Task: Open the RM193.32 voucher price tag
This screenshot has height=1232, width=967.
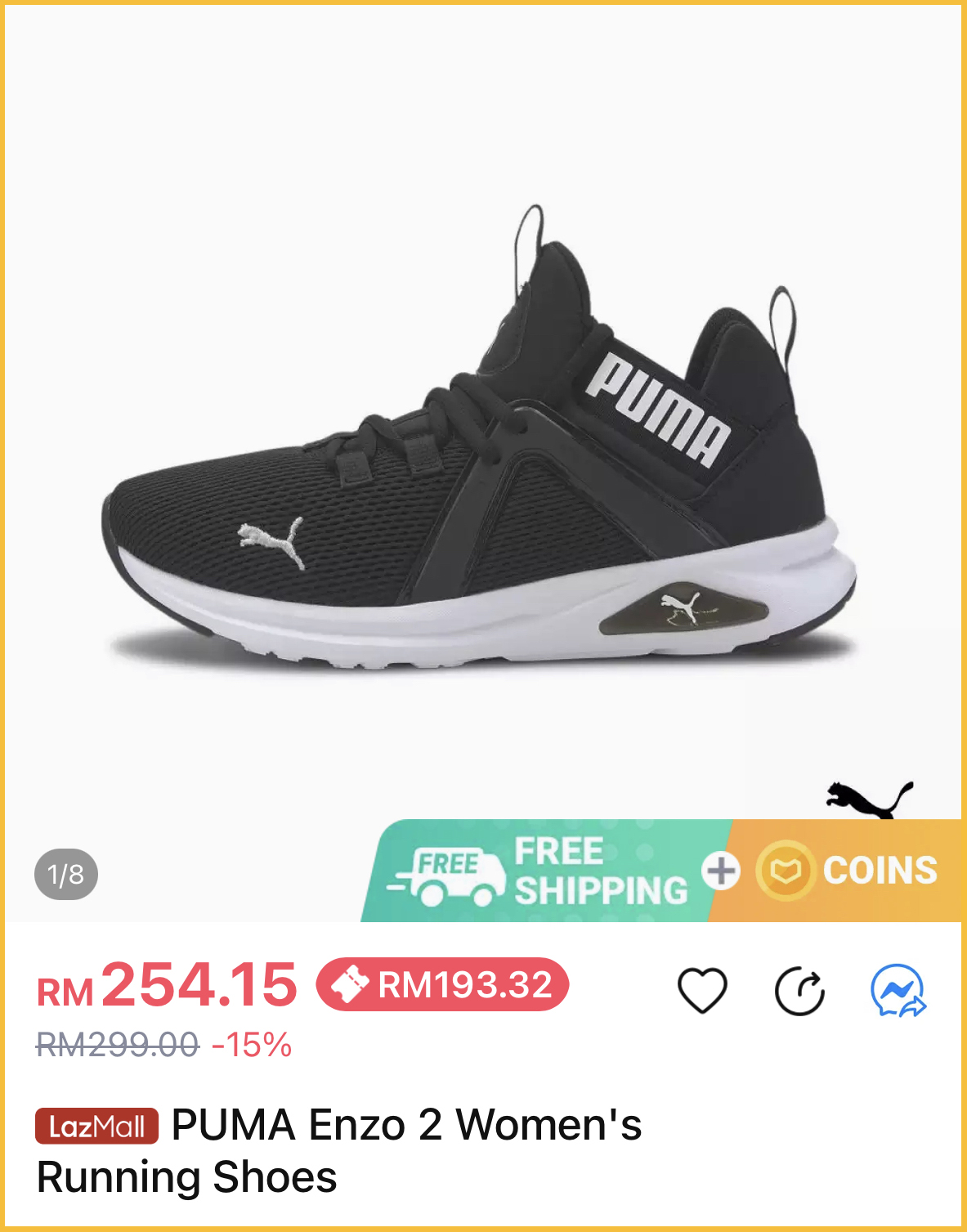Action: [442, 984]
